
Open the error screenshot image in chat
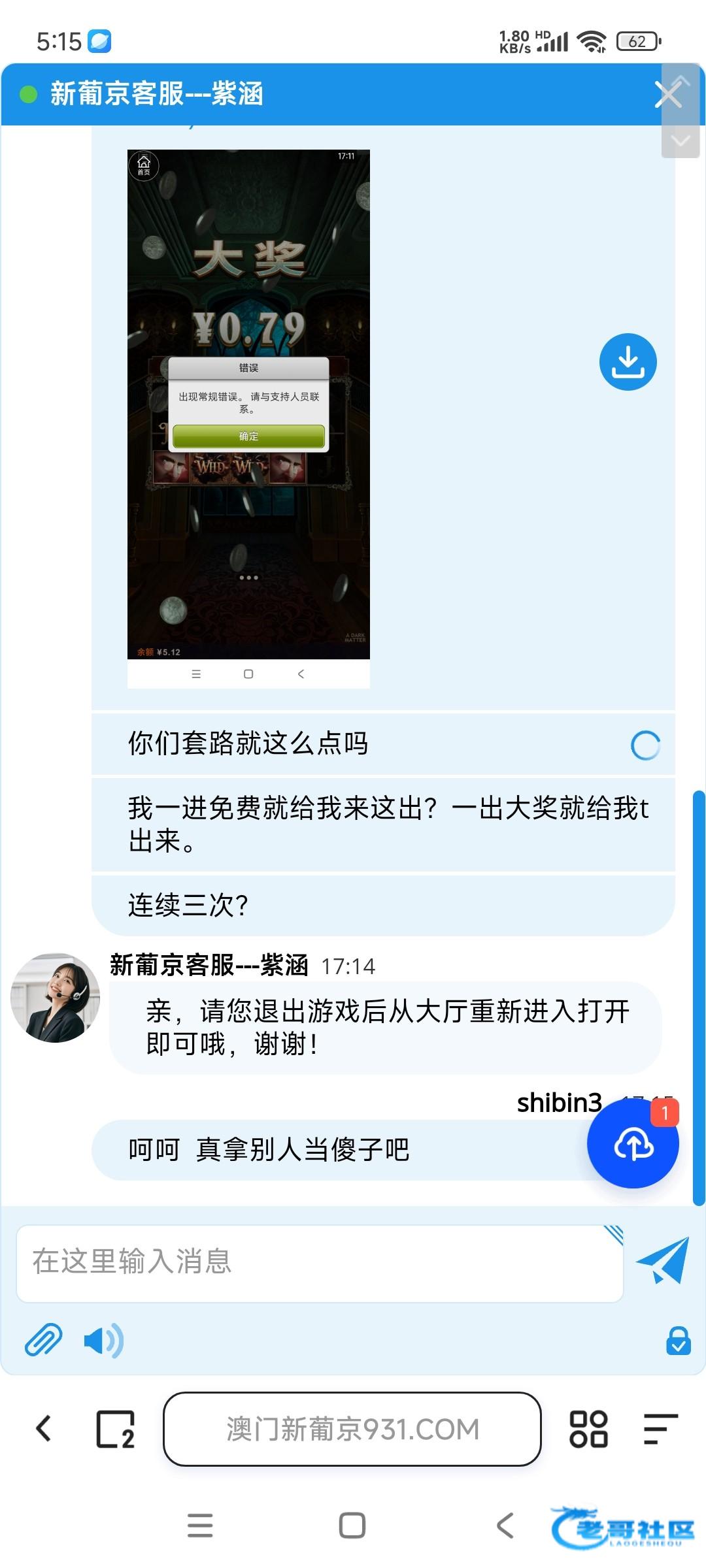point(248,418)
